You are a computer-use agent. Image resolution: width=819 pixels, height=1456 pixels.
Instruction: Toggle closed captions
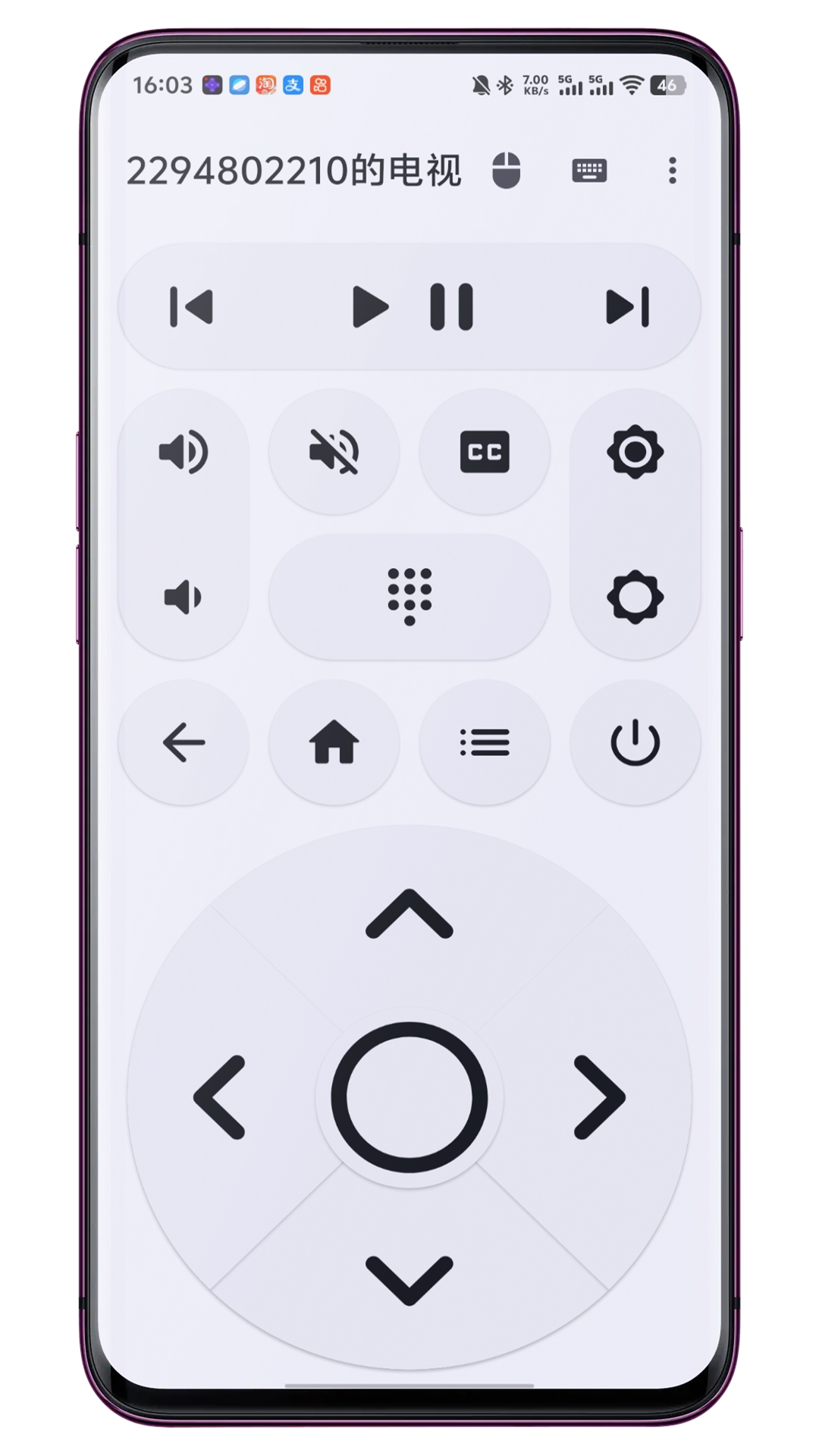click(x=485, y=453)
